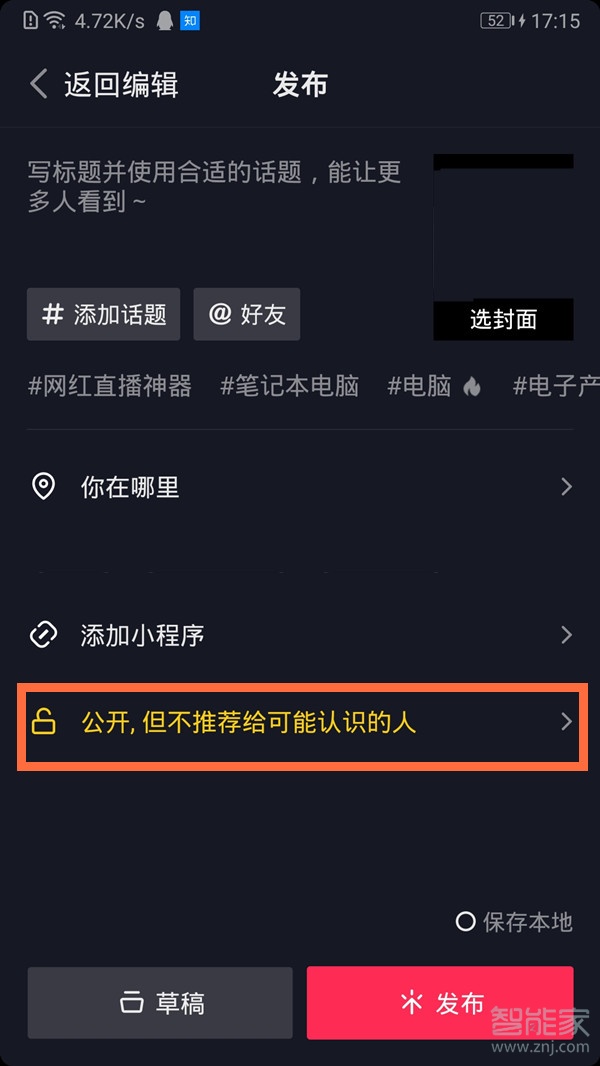Tap the title input field
Image resolution: width=600 pixels, height=1066 pixels.
click(215, 187)
